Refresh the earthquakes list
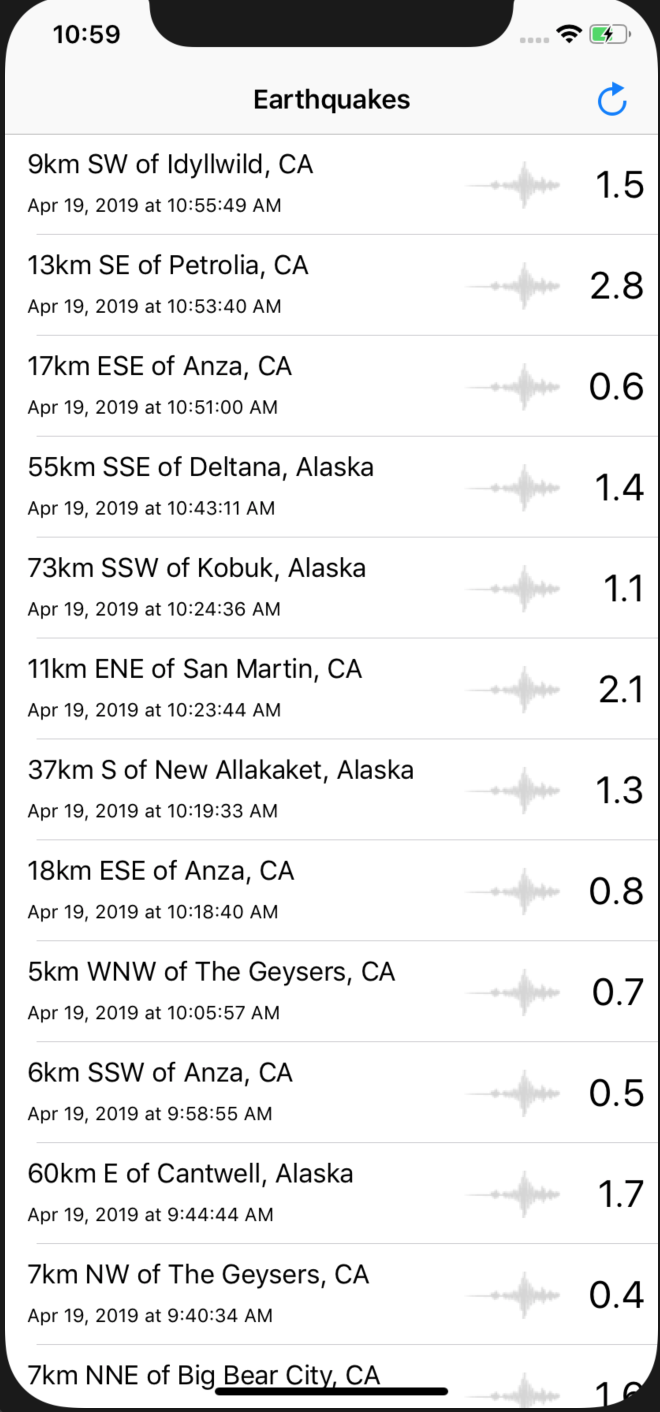Viewport: 660px width, 1412px height. tap(611, 100)
